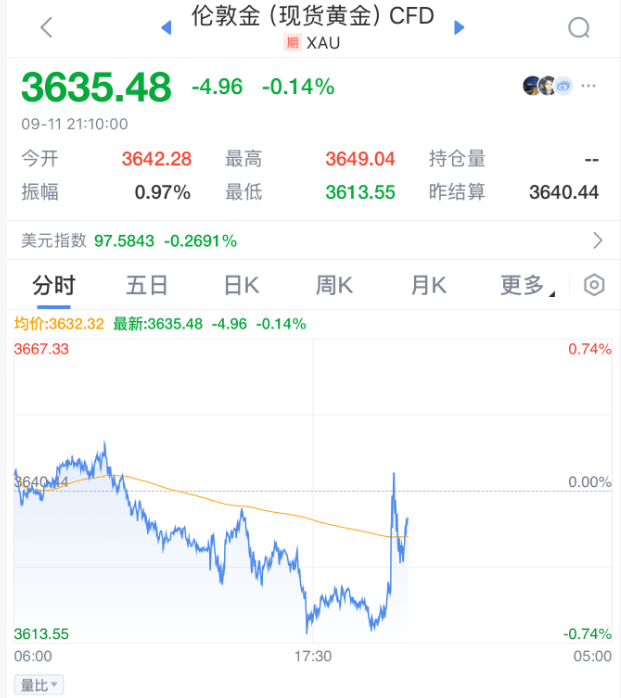This screenshot has height=698, width=621.
Task: Open the 美元指数 row
Action: click(x=310, y=241)
